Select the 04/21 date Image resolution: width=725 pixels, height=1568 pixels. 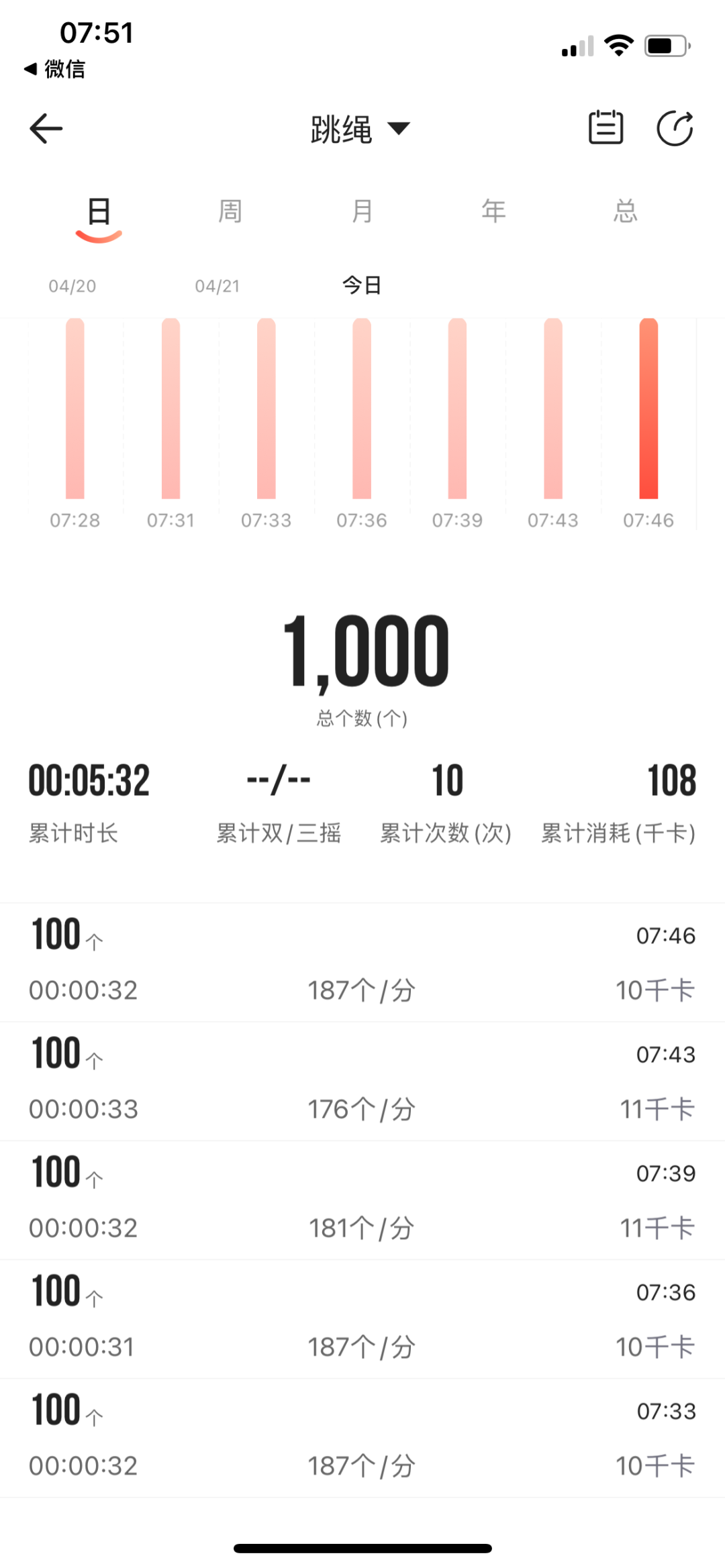[217, 286]
